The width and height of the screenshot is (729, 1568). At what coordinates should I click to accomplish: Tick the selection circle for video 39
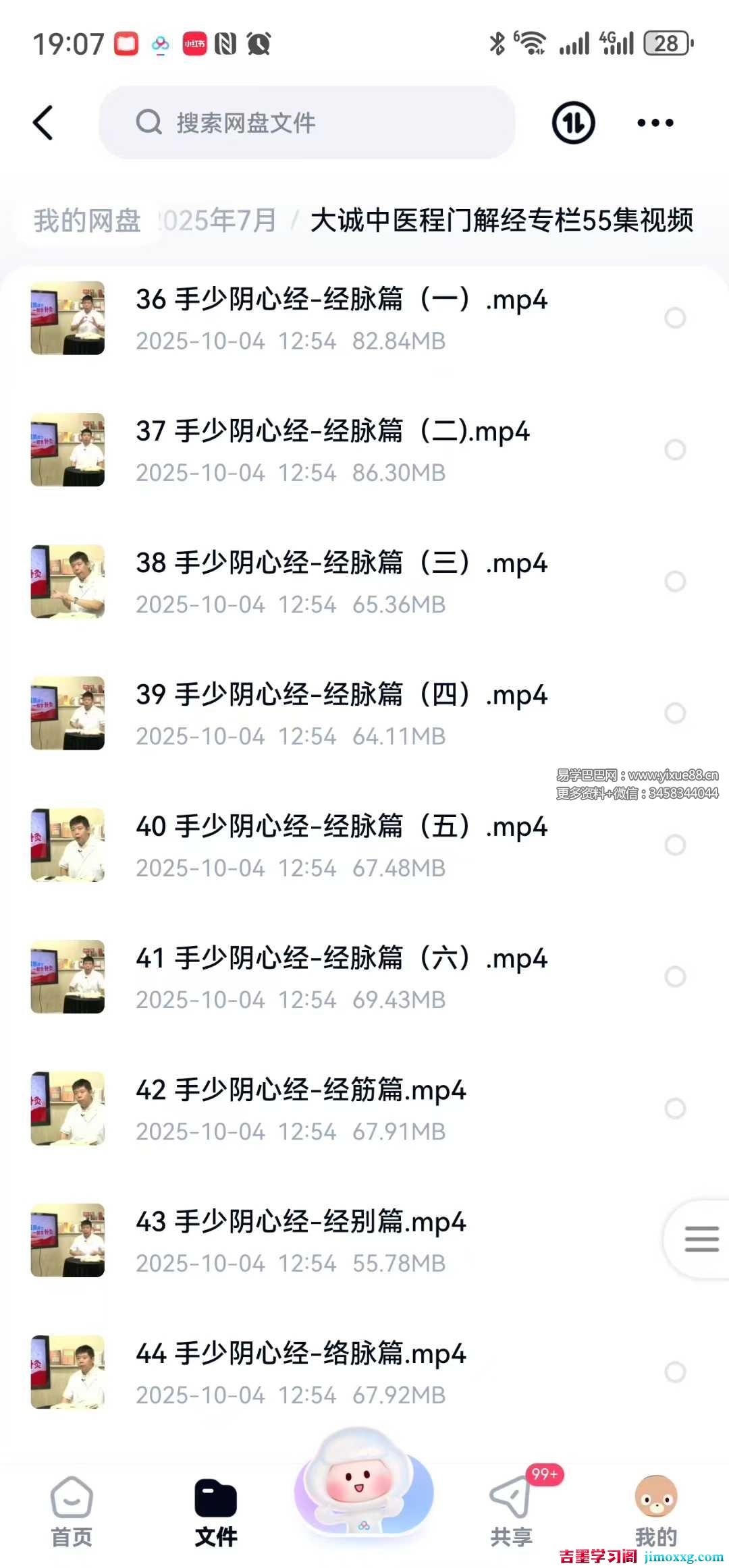click(675, 713)
